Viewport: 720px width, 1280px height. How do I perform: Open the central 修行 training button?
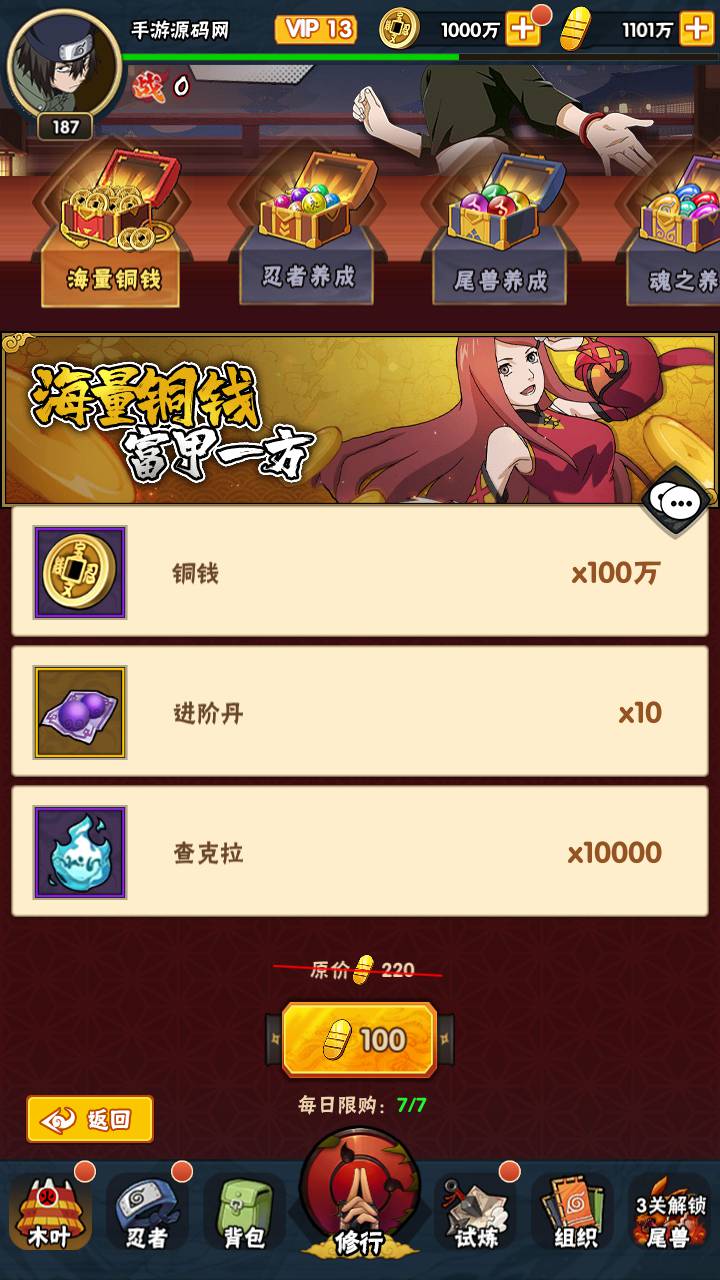coord(360,1195)
